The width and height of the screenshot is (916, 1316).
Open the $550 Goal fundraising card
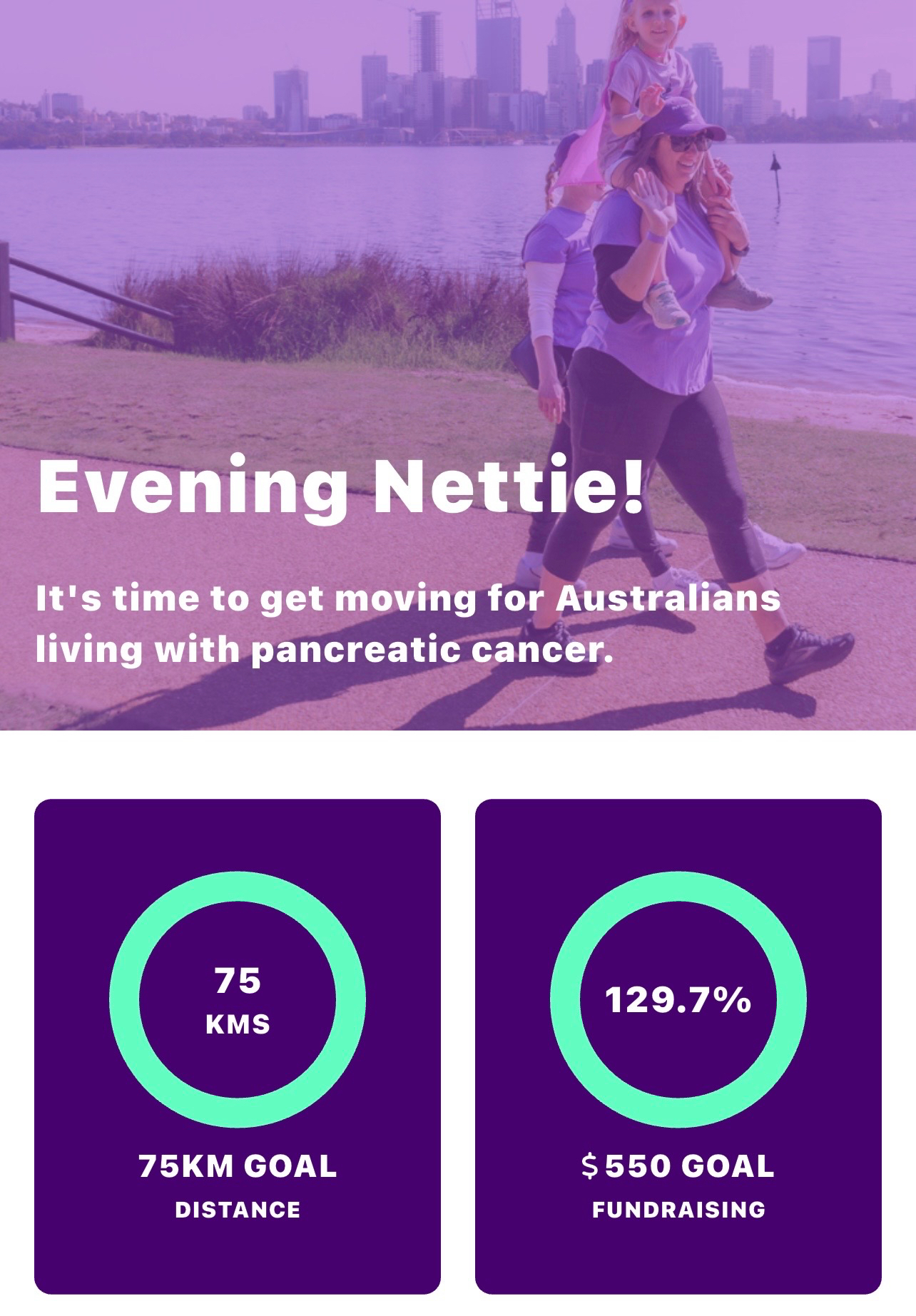tap(678, 1045)
